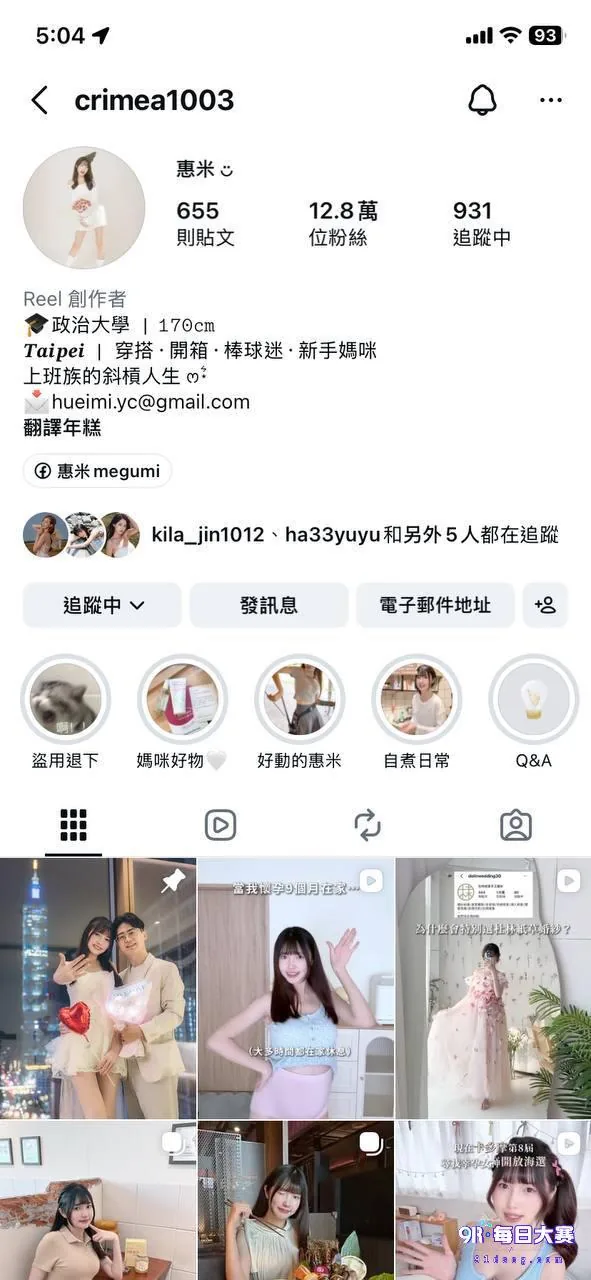
Task: Switch to the Reels tab
Action: 220,825
